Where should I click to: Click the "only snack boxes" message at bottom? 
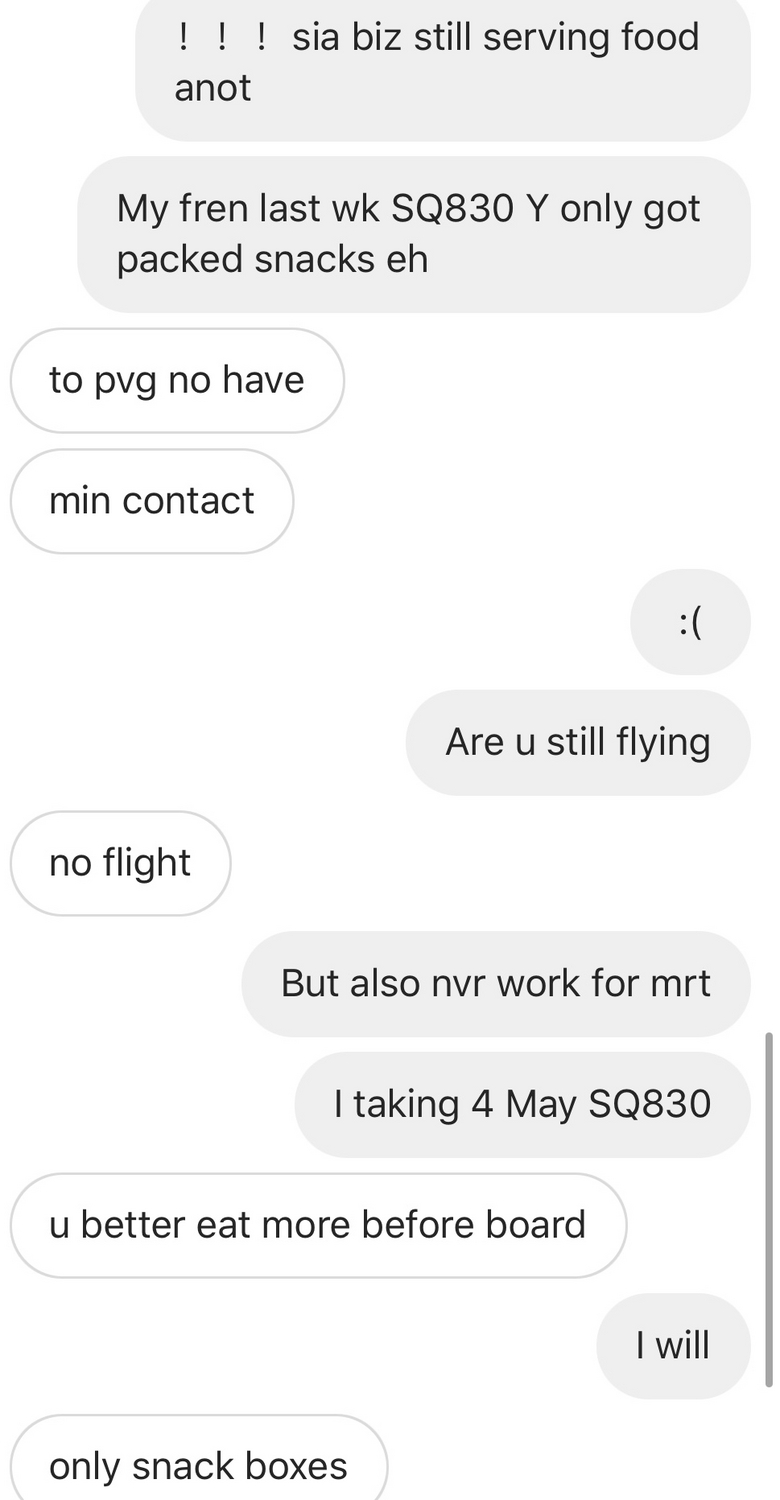[197, 1465]
